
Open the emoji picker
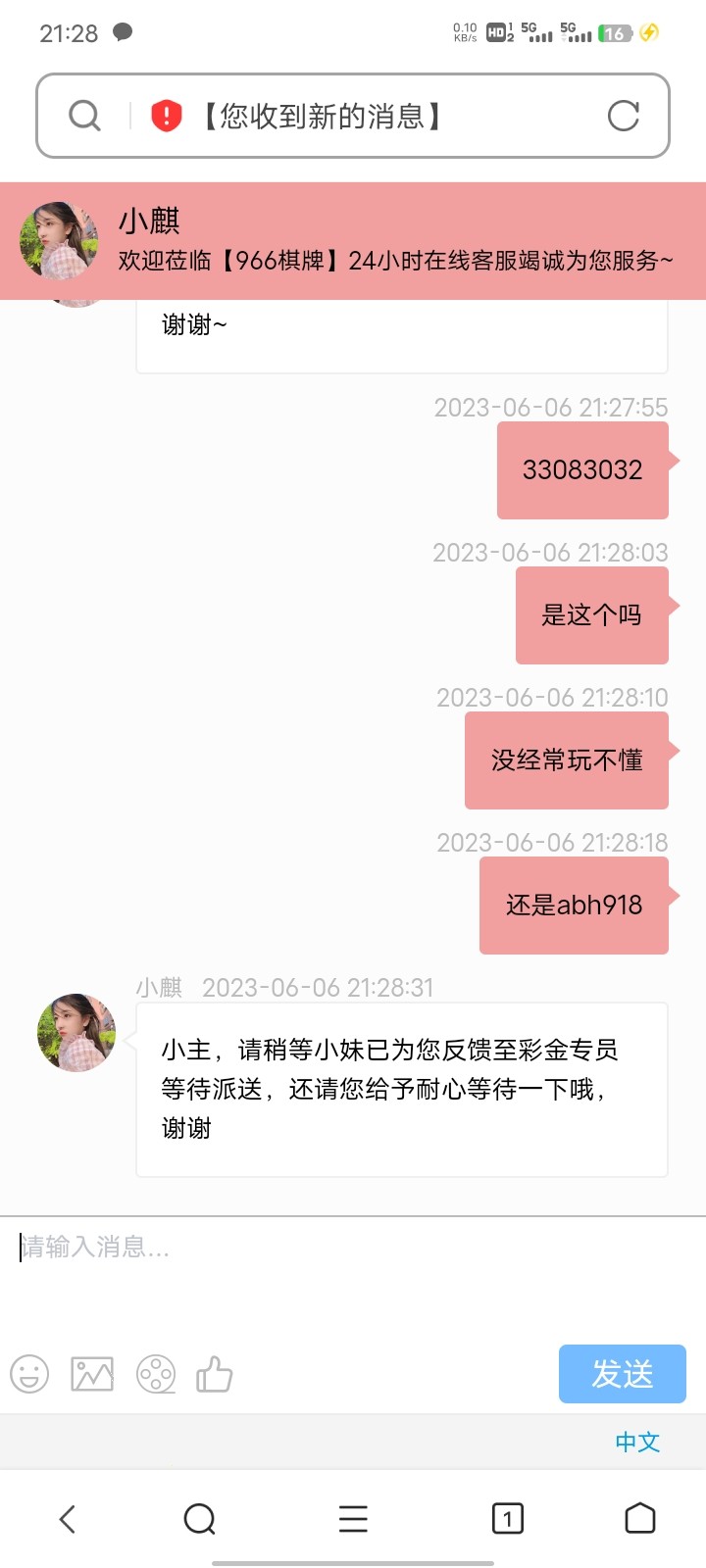tap(29, 1374)
